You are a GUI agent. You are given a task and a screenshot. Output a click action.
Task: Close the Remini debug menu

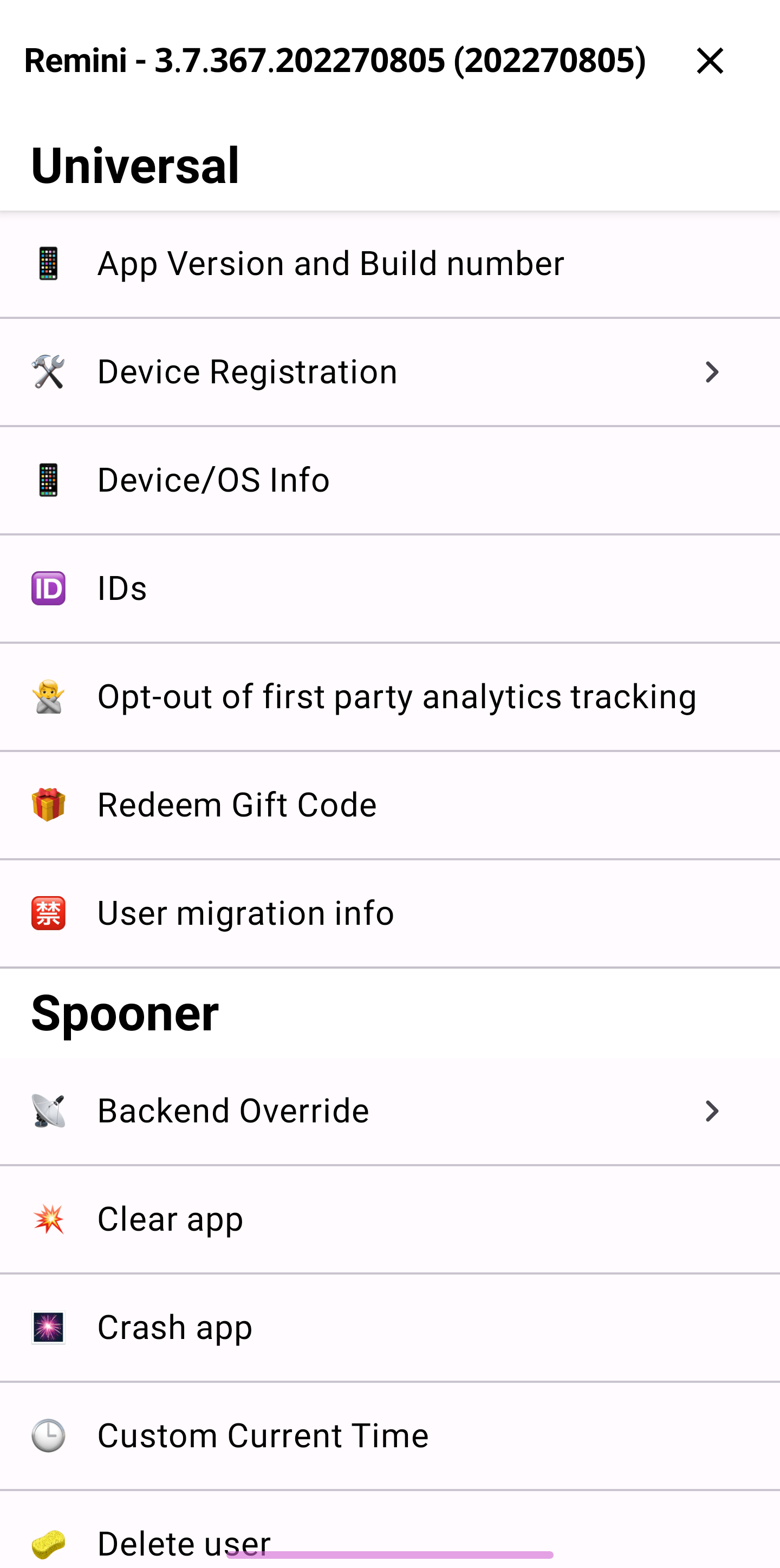pos(710,61)
